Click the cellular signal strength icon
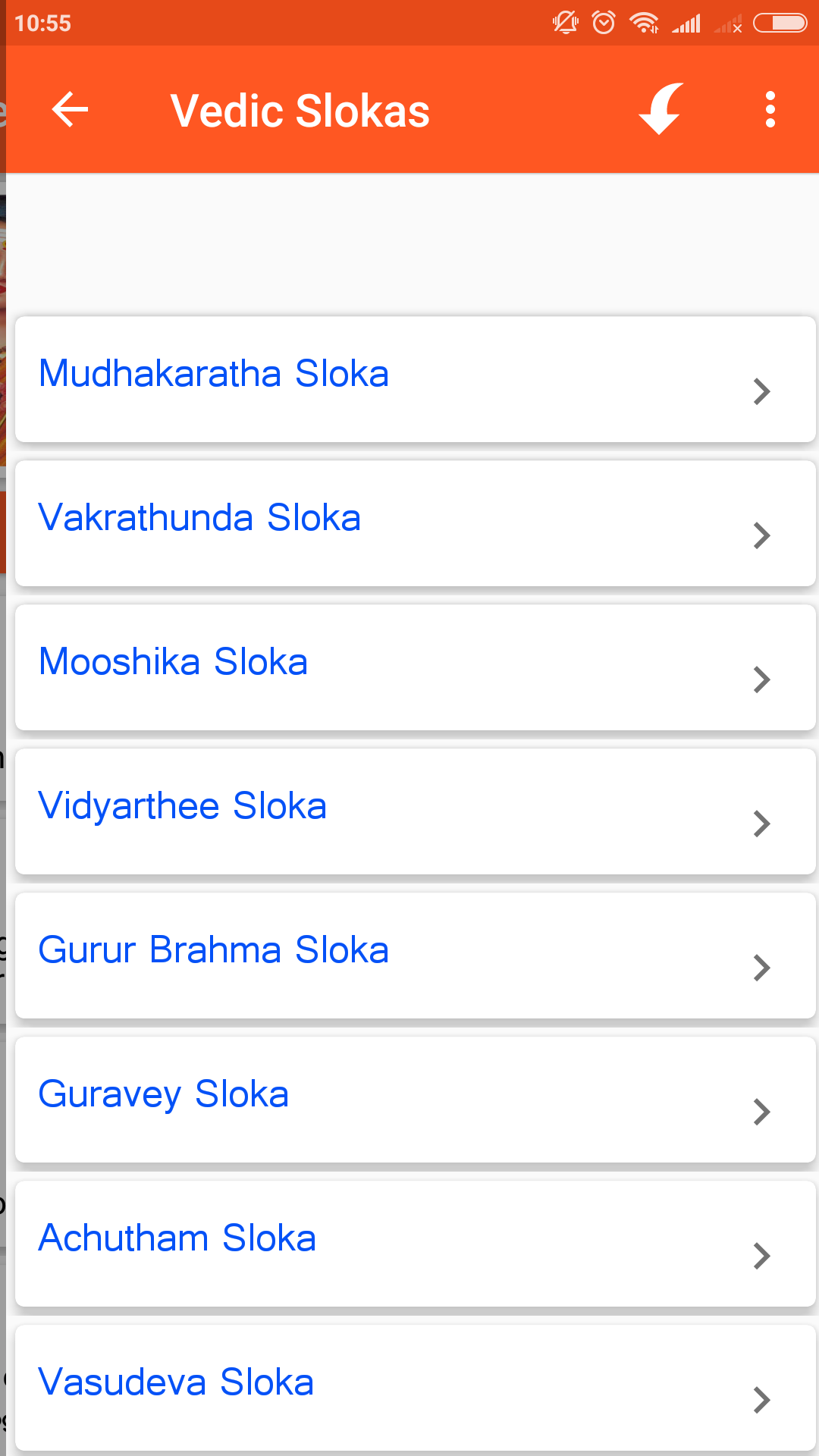 pos(685,23)
